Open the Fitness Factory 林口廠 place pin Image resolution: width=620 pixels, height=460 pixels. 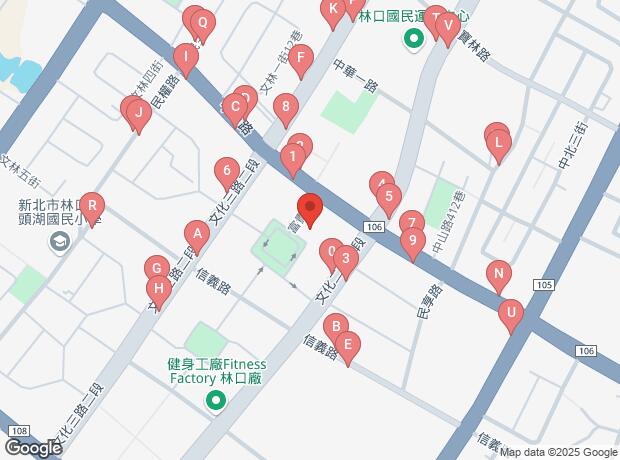[214, 401]
